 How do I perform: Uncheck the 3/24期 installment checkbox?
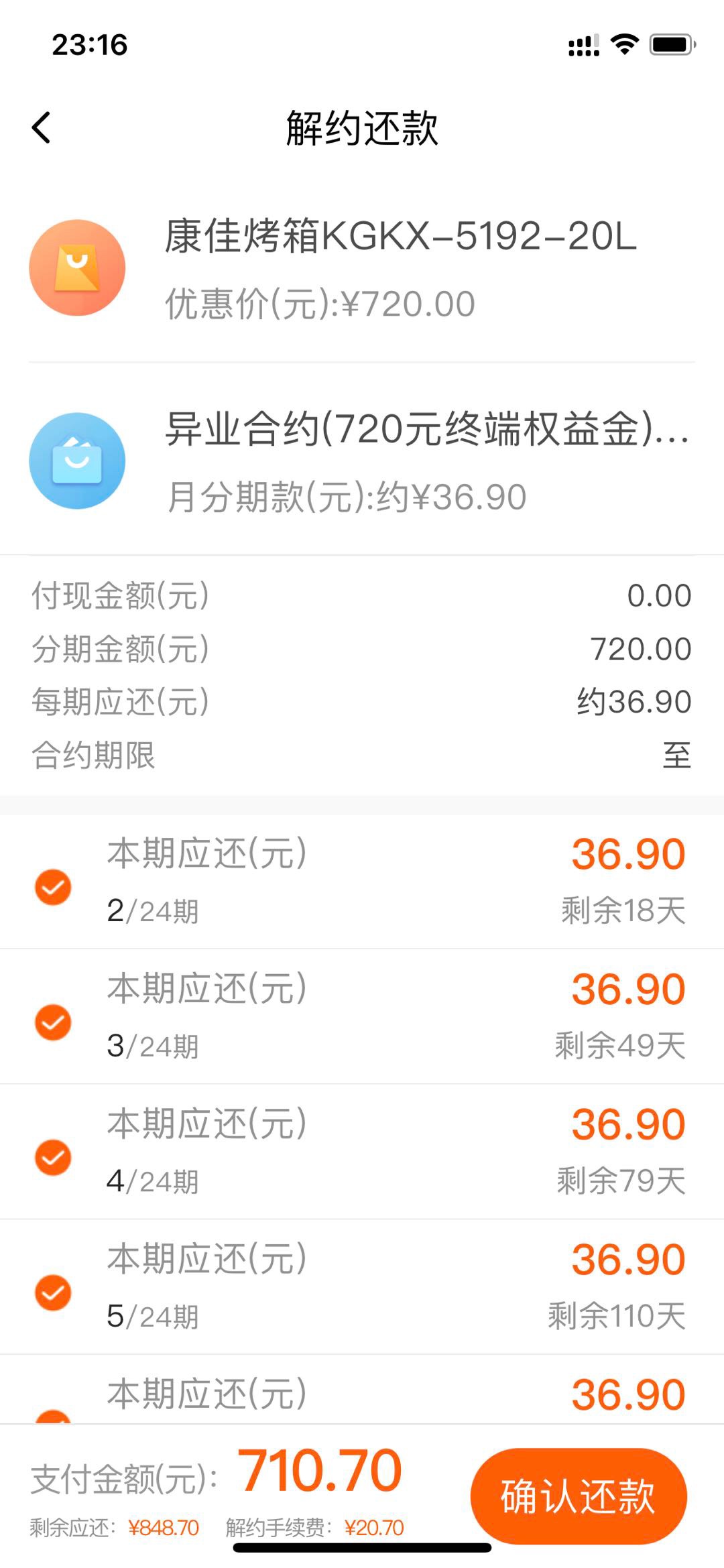click(53, 1022)
